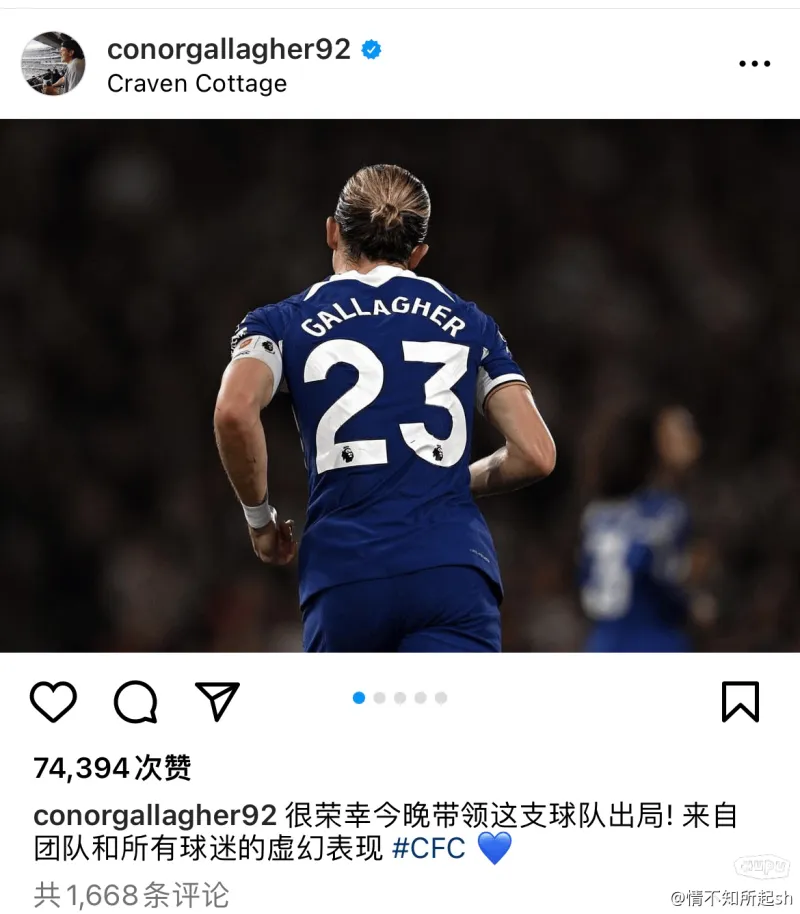
Task: Open the Craven Cottage location
Action: coord(196,84)
